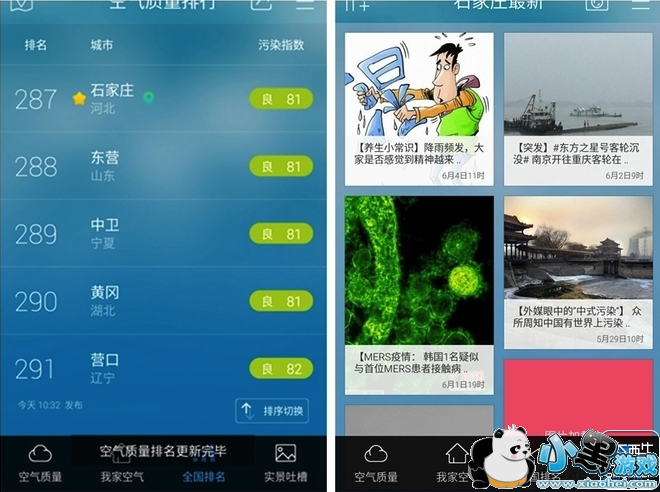Open the 东营 ranking row
The height and width of the screenshot is (492, 660).
tap(163, 166)
